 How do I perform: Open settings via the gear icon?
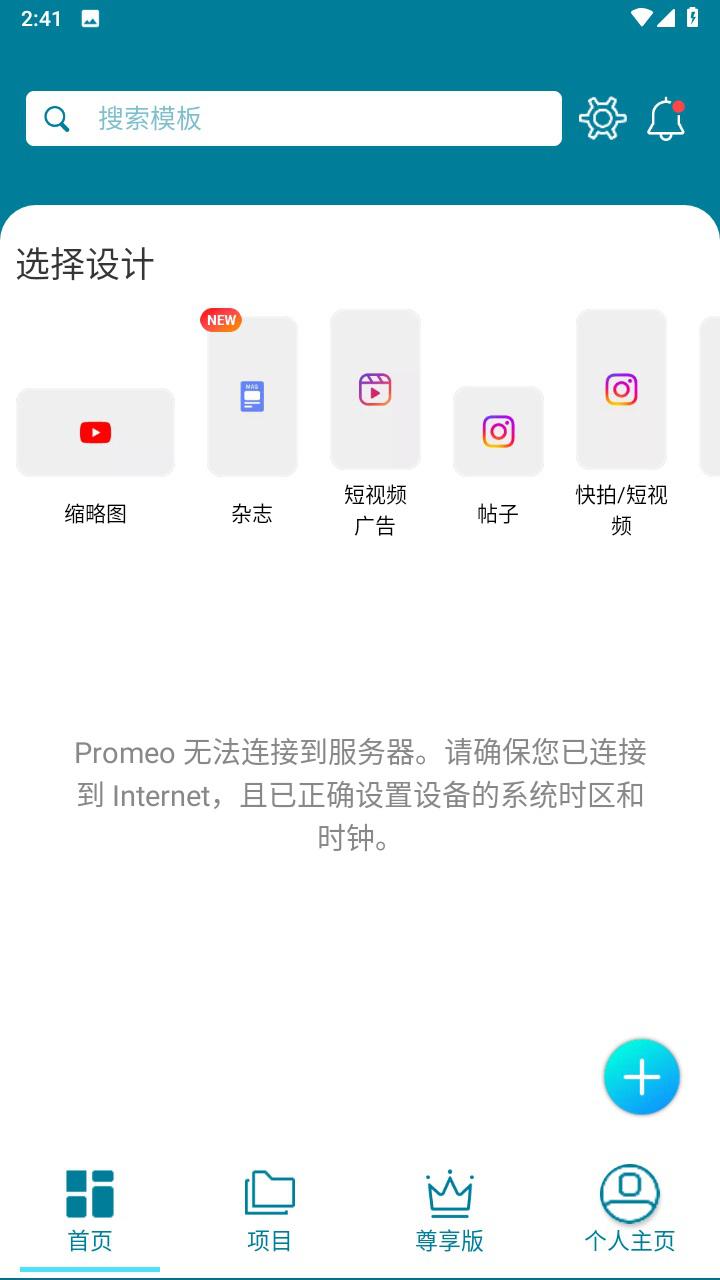coord(602,119)
